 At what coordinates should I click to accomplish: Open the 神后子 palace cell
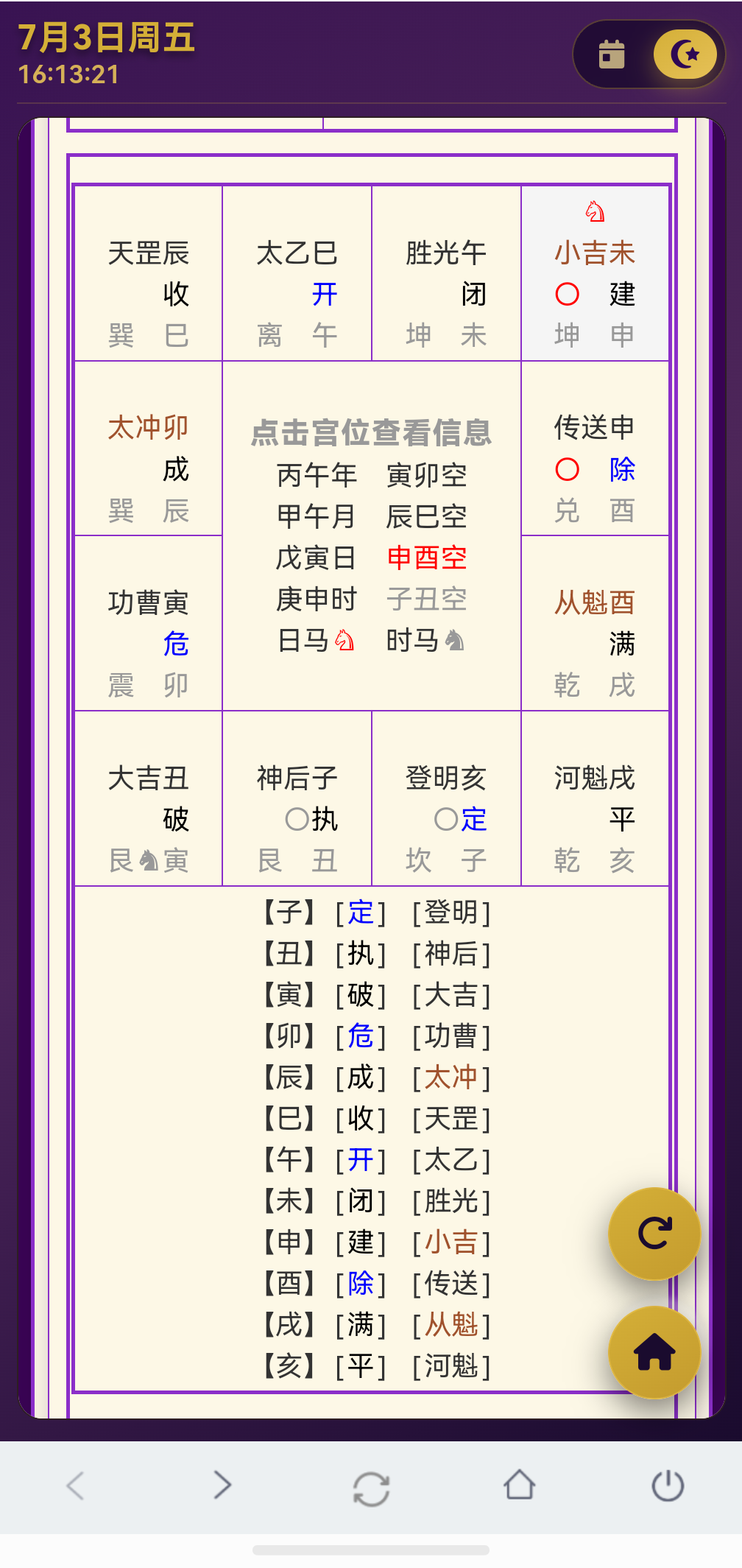(297, 799)
